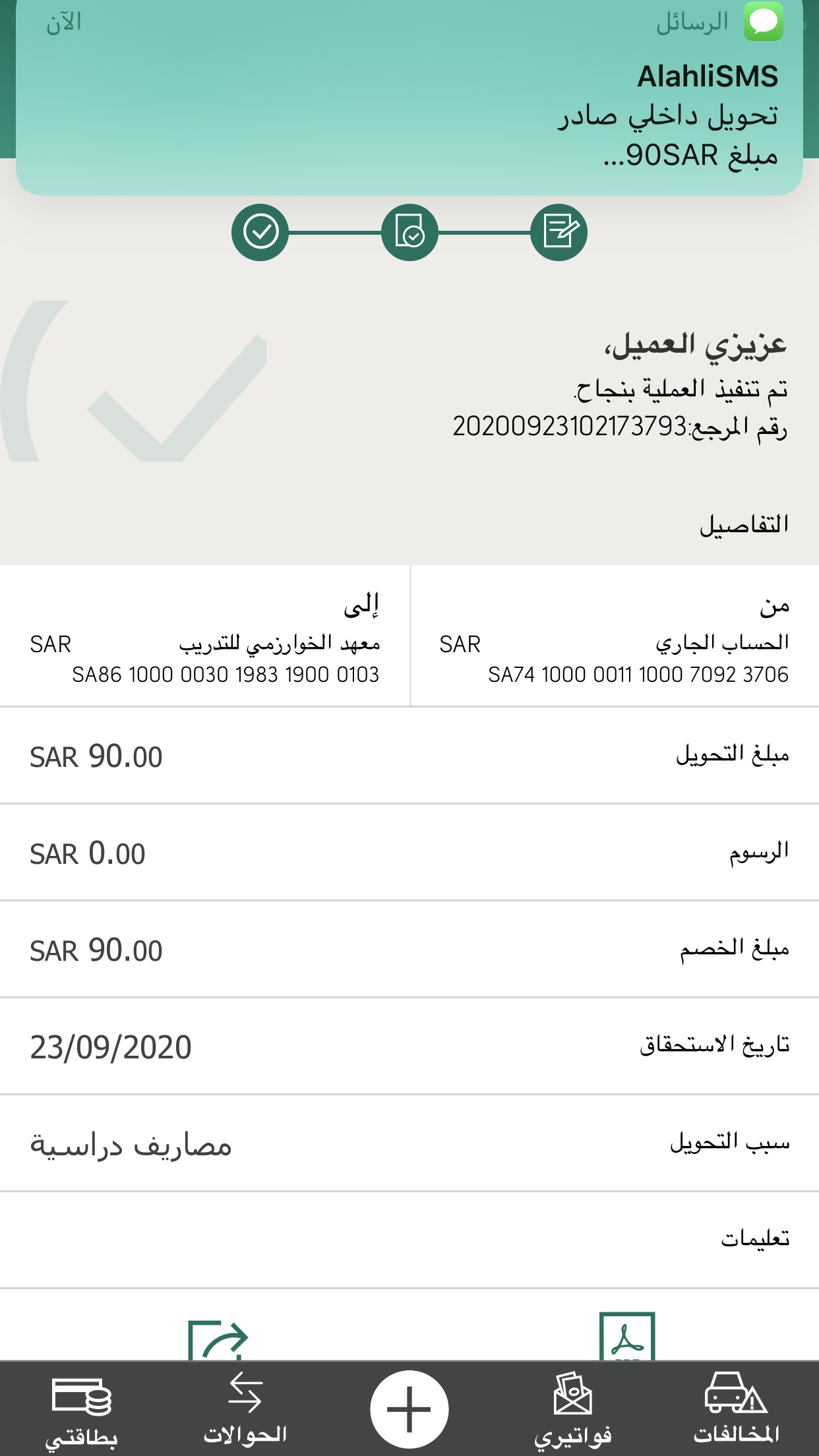Tap the center plus button
Screen dimensions: 819x1456
(x=409, y=1409)
